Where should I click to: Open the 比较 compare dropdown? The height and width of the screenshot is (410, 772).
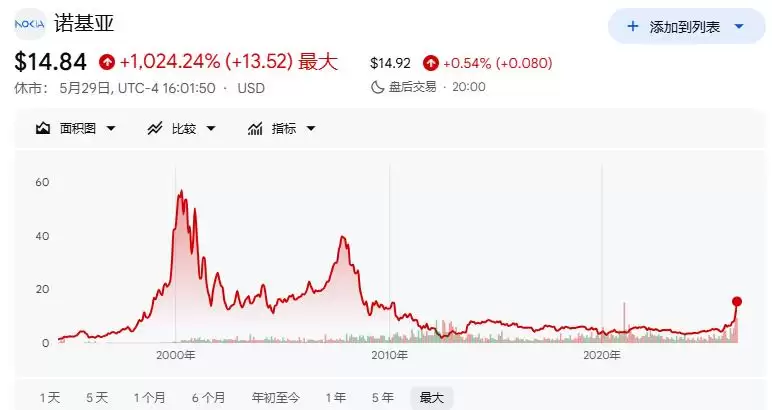coord(182,129)
